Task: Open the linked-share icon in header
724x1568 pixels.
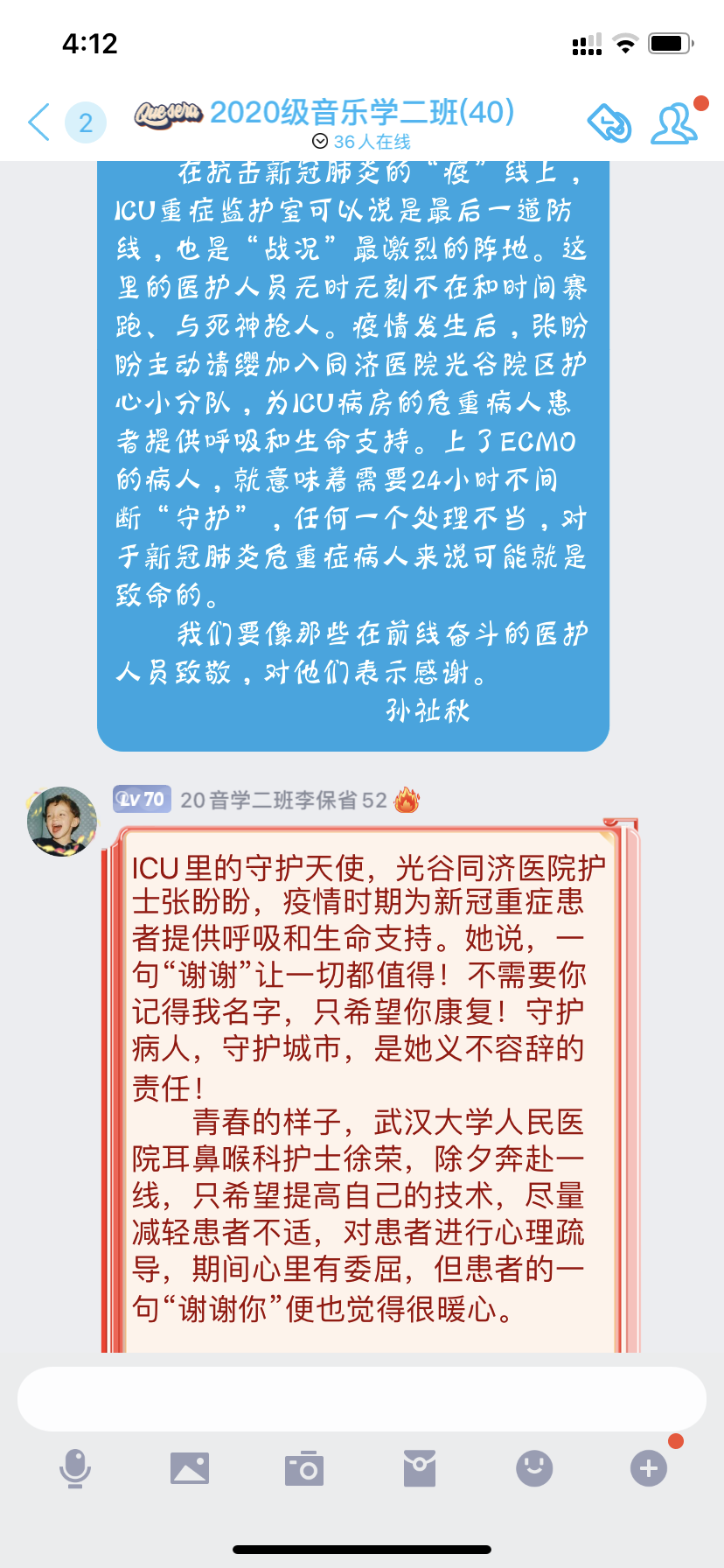Action: click(609, 122)
